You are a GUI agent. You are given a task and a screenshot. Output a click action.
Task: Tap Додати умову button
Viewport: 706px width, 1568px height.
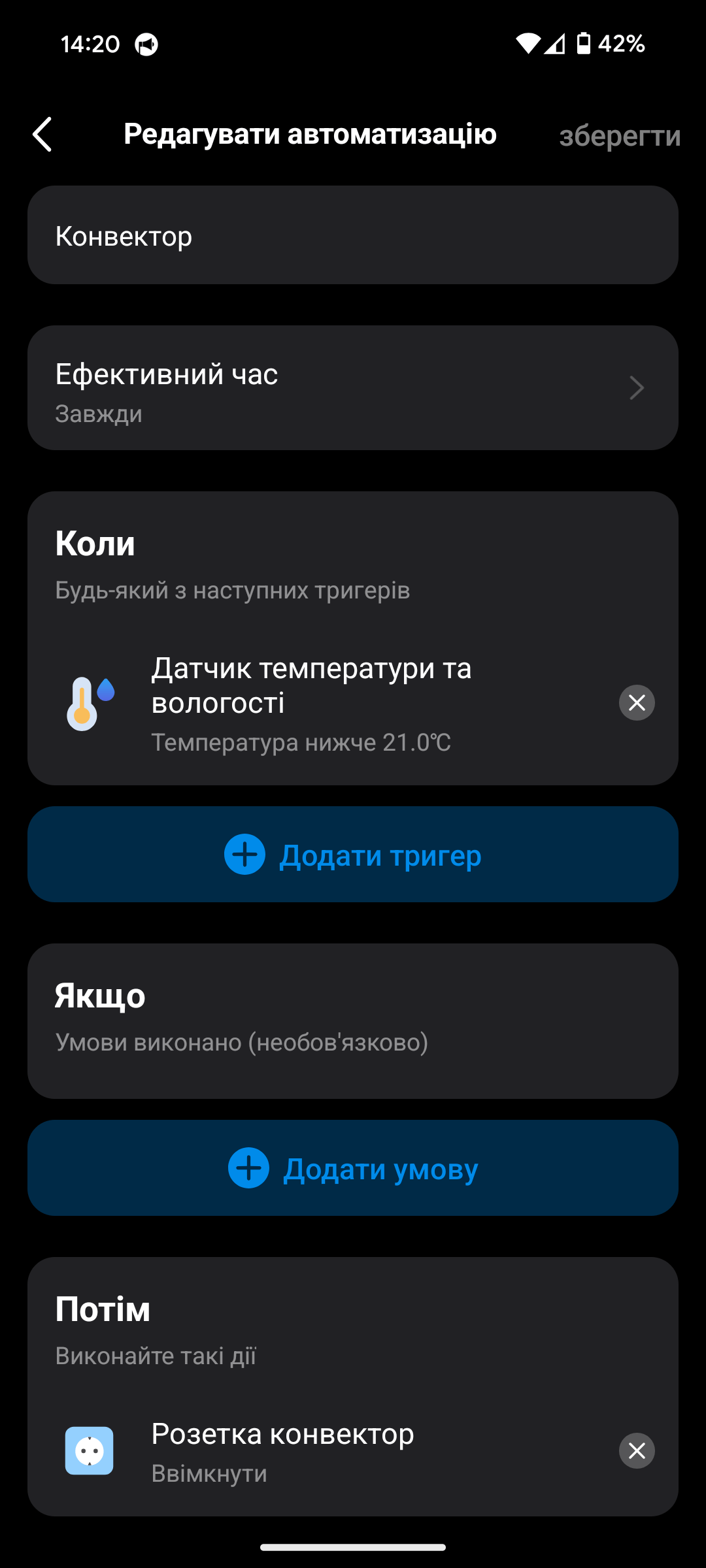click(353, 1168)
